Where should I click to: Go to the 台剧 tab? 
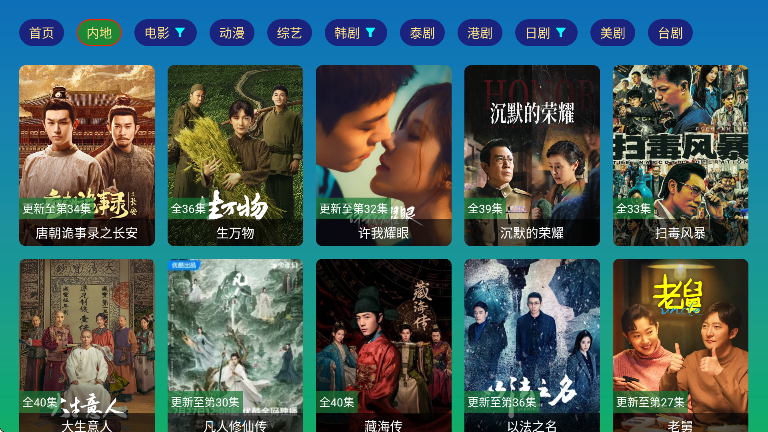pyautogui.click(x=670, y=33)
